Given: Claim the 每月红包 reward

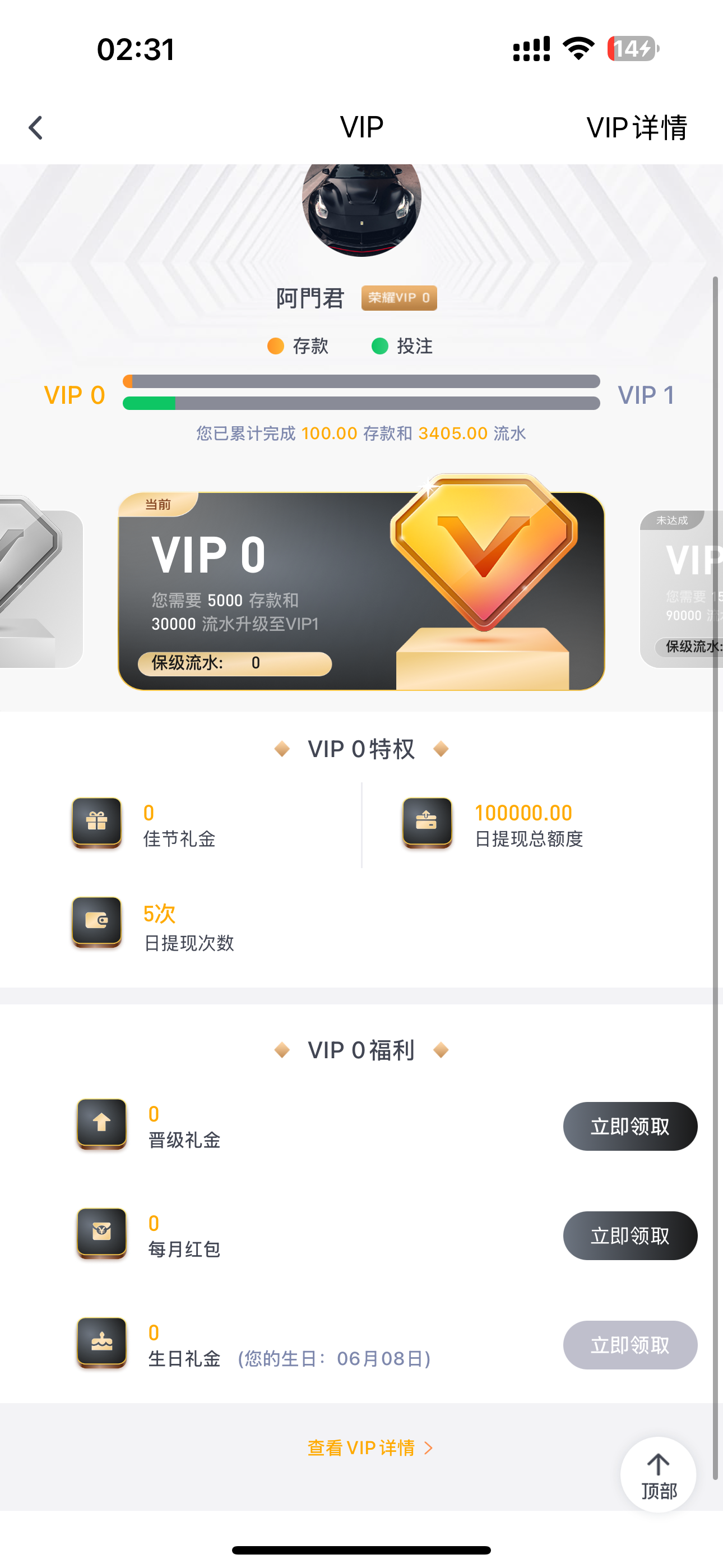Looking at the screenshot, I should tap(629, 1235).
